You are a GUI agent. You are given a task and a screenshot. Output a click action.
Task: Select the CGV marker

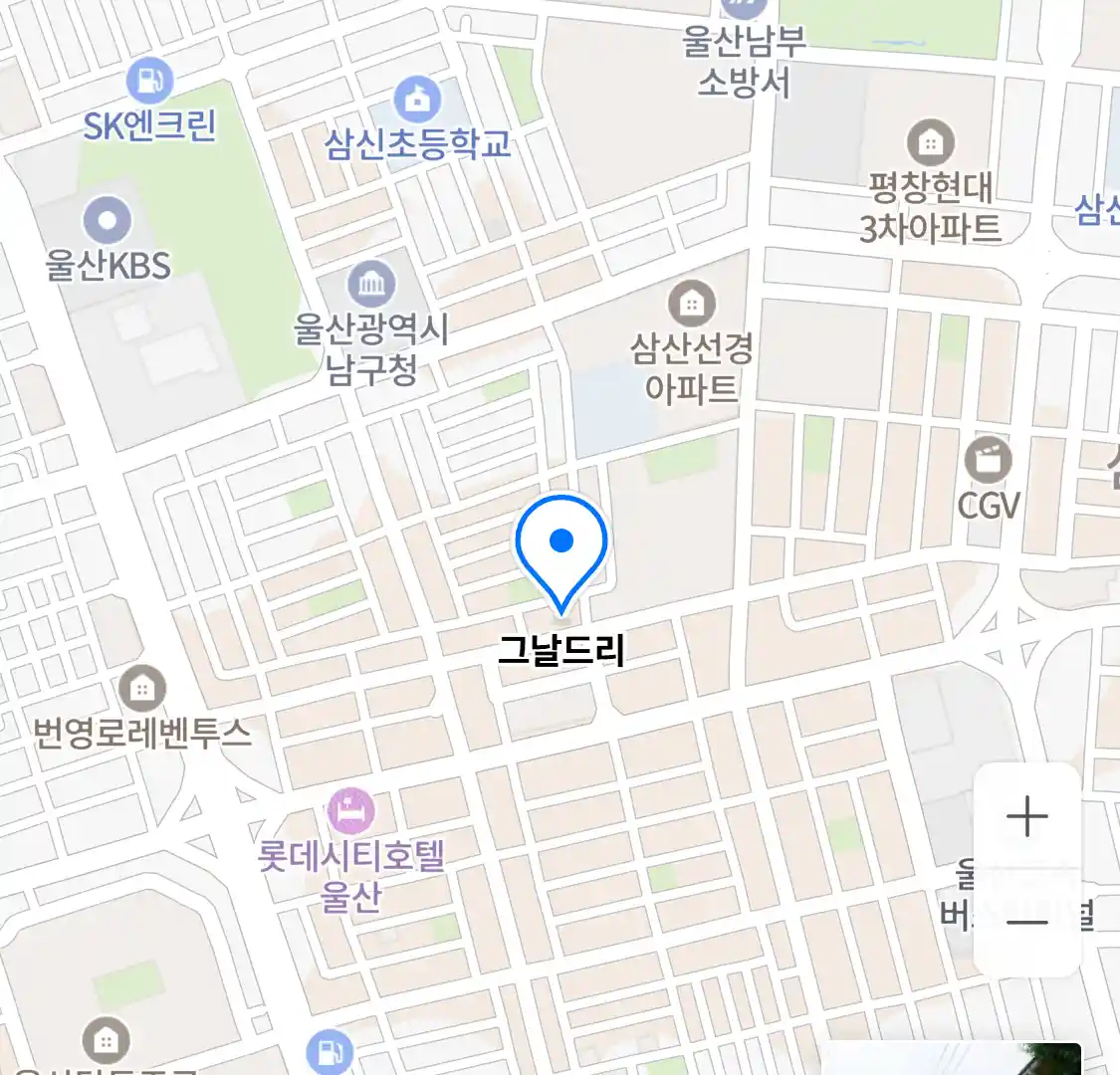[988, 461]
